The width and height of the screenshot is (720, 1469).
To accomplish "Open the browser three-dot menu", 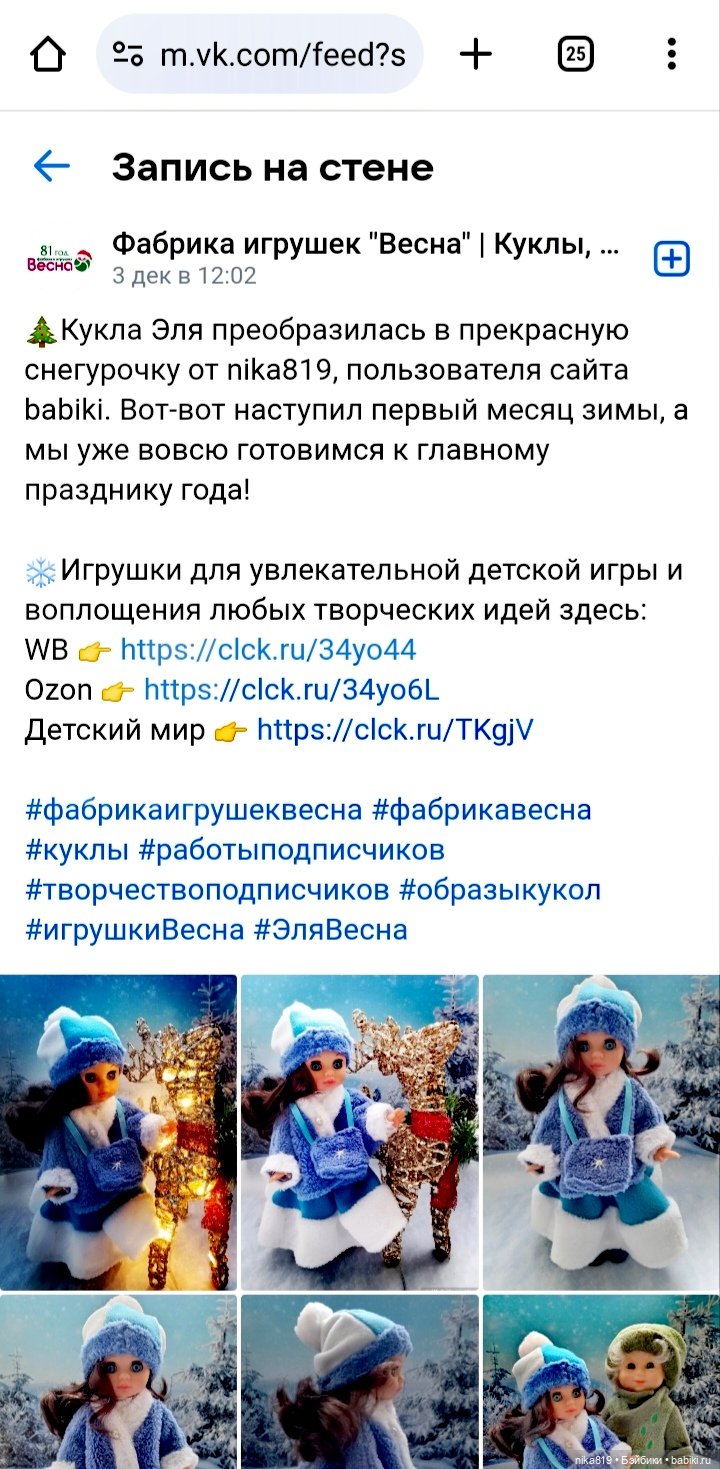I will (x=668, y=55).
